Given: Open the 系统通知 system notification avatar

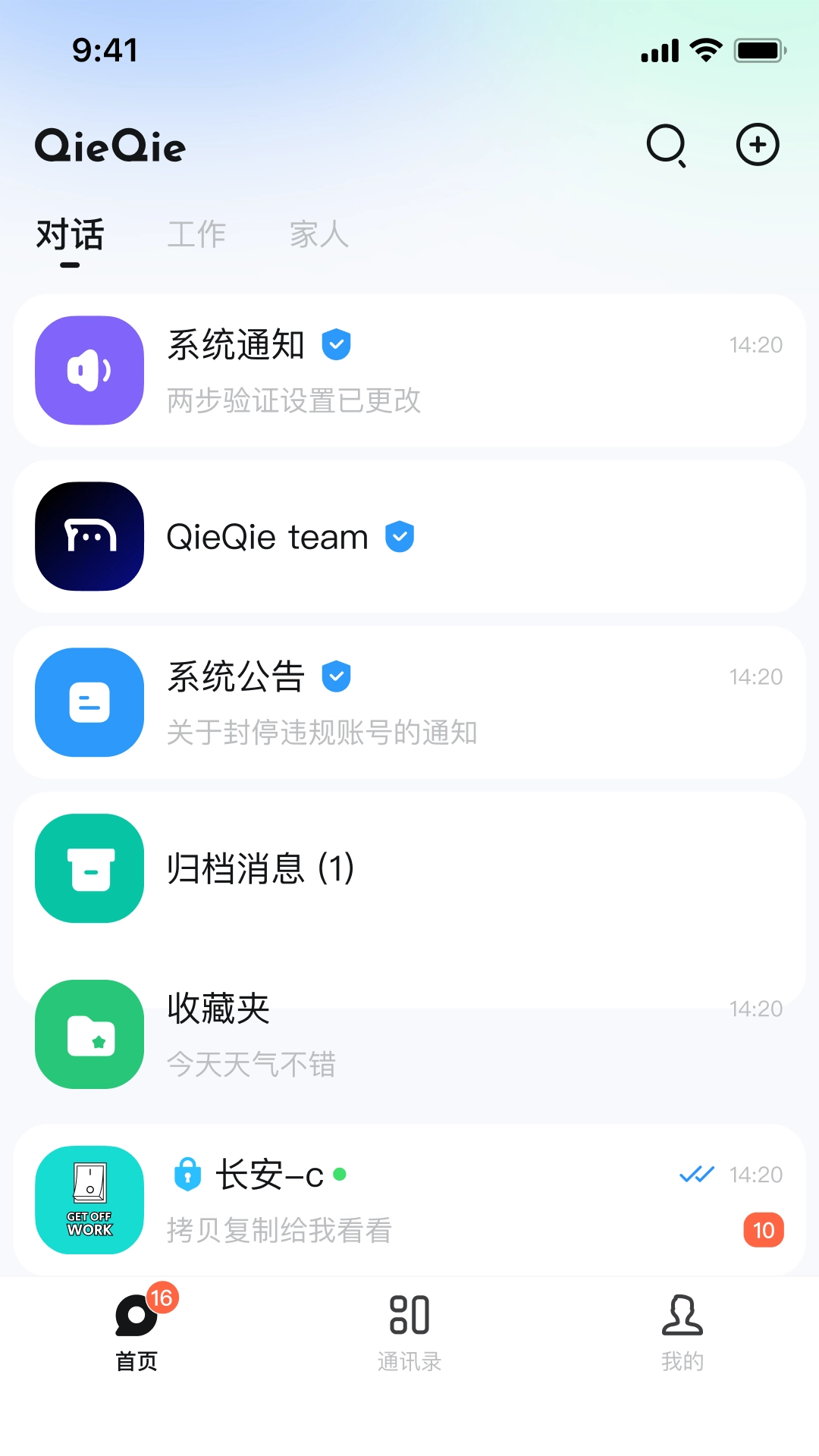Looking at the screenshot, I should (88, 369).
